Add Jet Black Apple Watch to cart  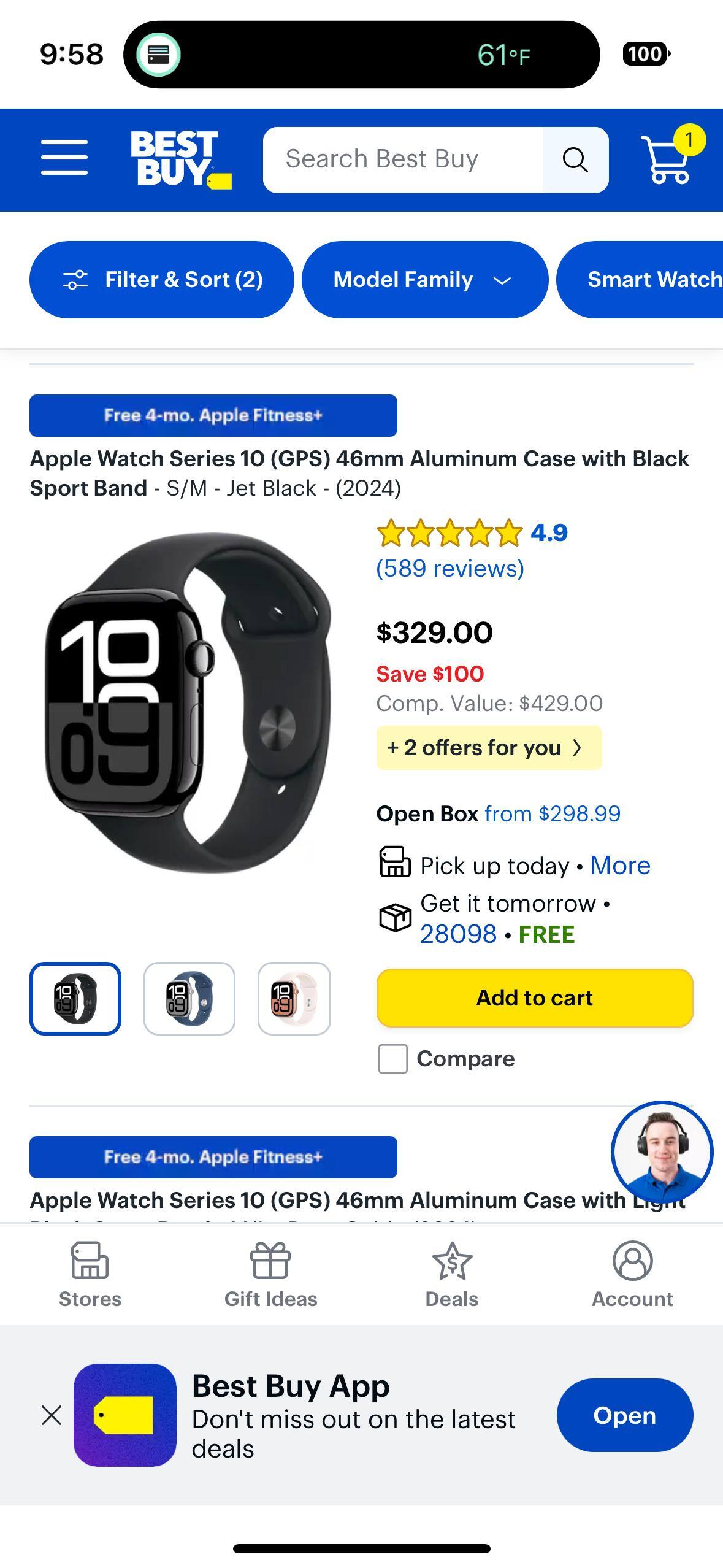pyautogui.click(x=534, y=997)
